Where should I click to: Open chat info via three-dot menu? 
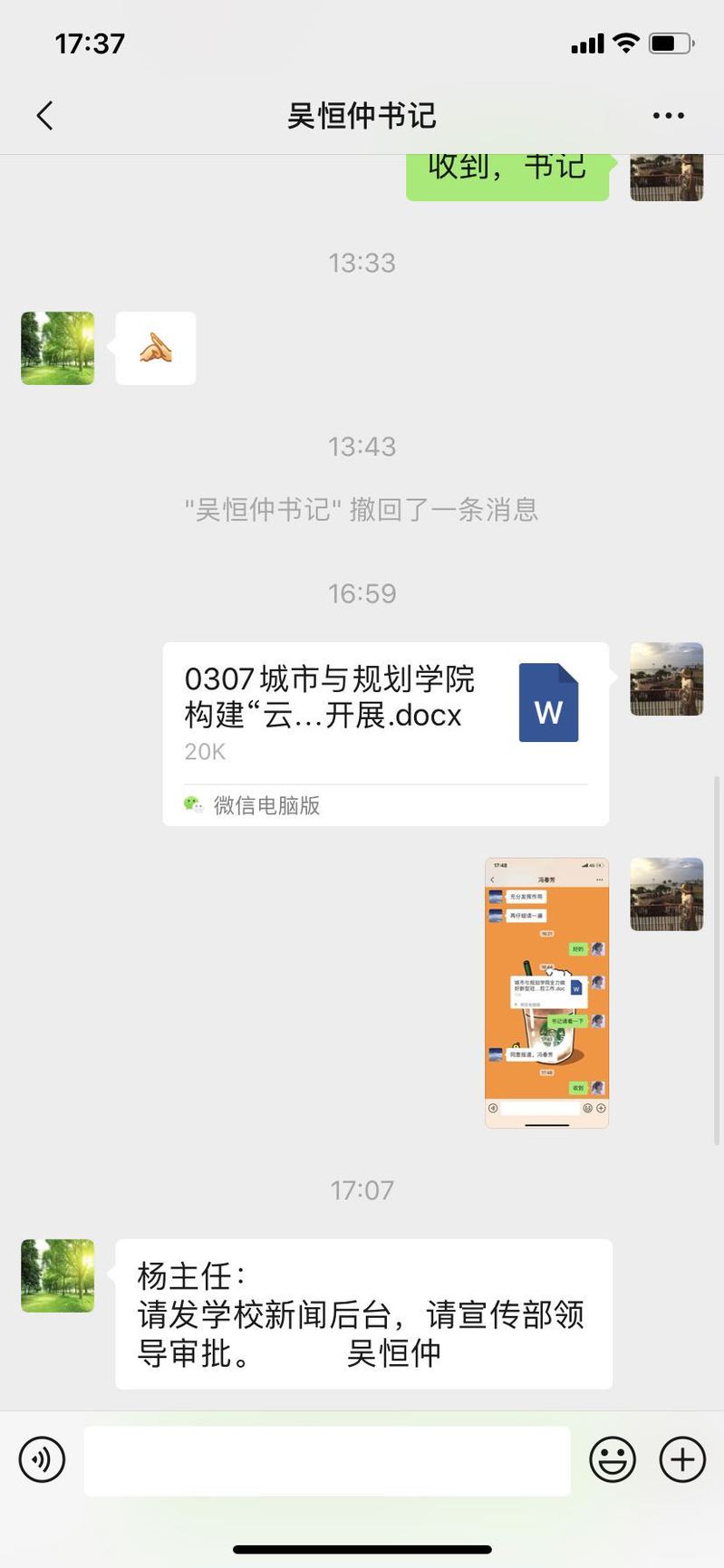point(668,116)
